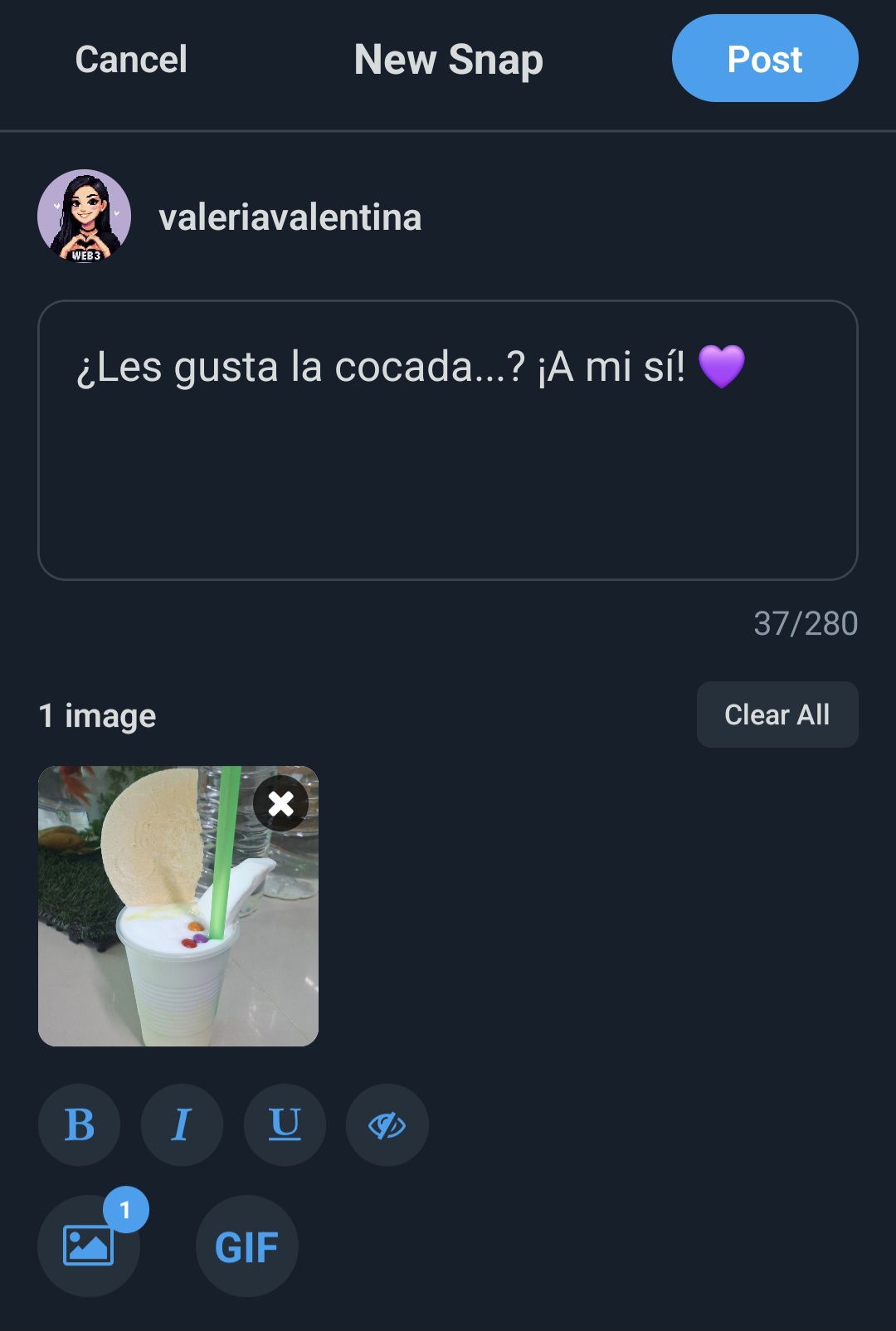Post the new snap
Screen dimensions: 896x1331
pyautogui.click(x=764, y=58)
